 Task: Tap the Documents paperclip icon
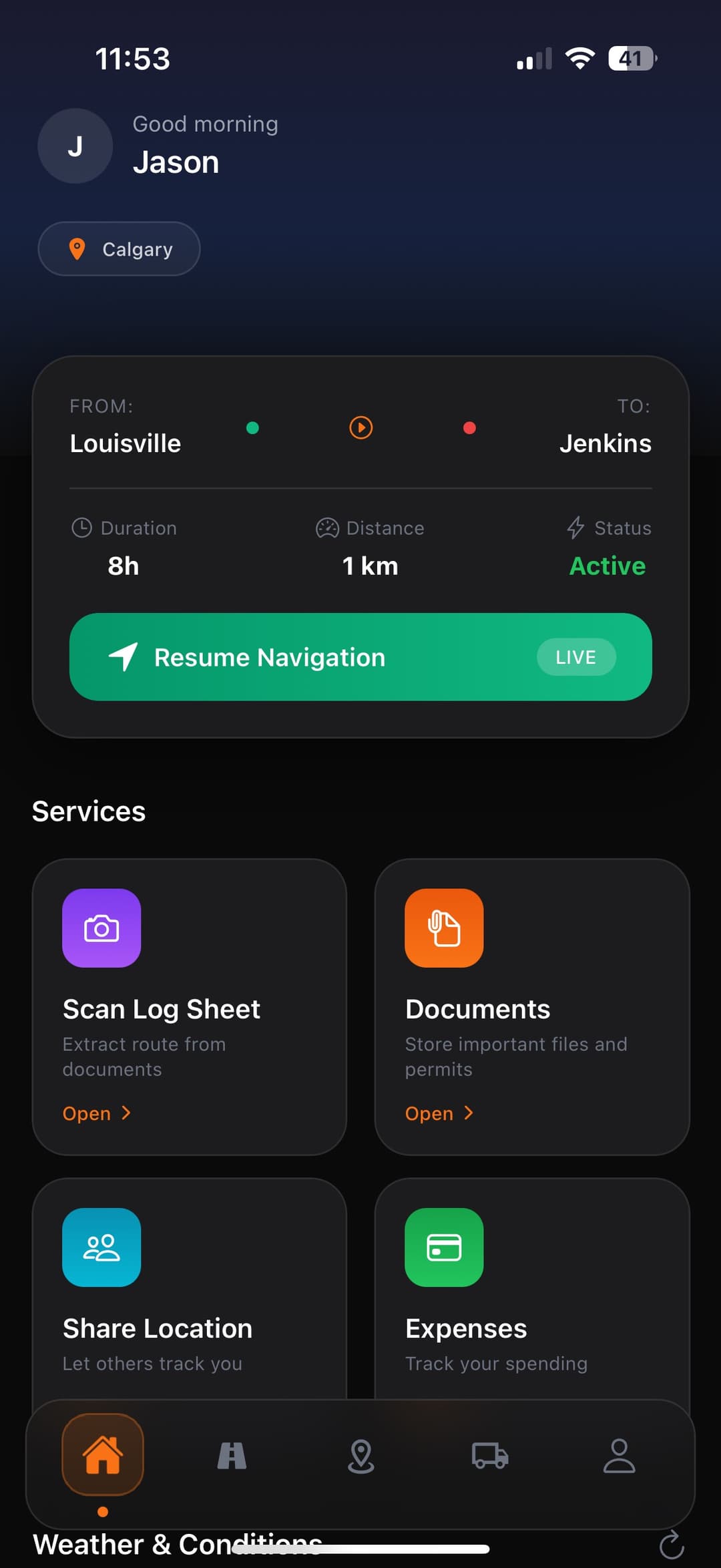click(444, 929)
